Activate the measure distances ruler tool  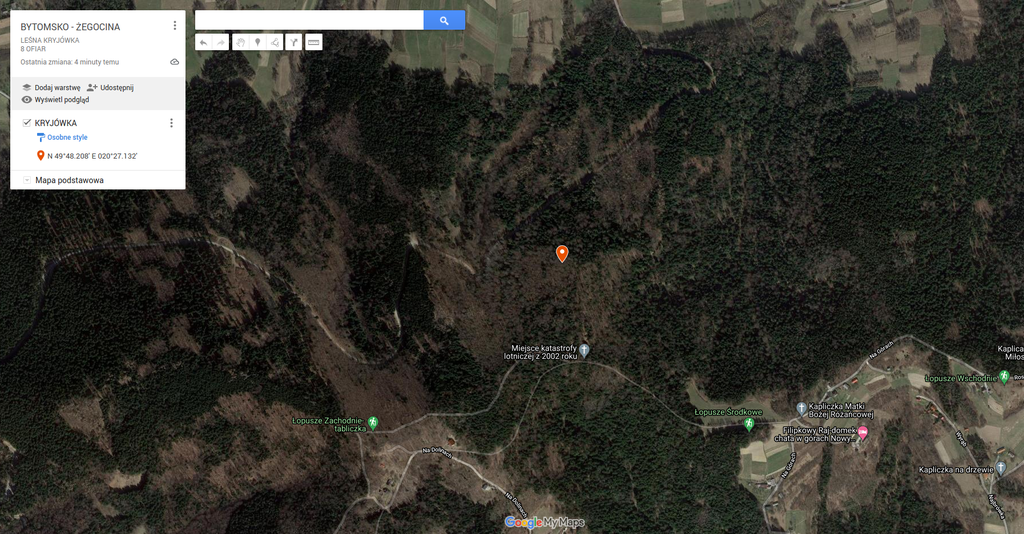pyautogui.click(x=313, y=42)
